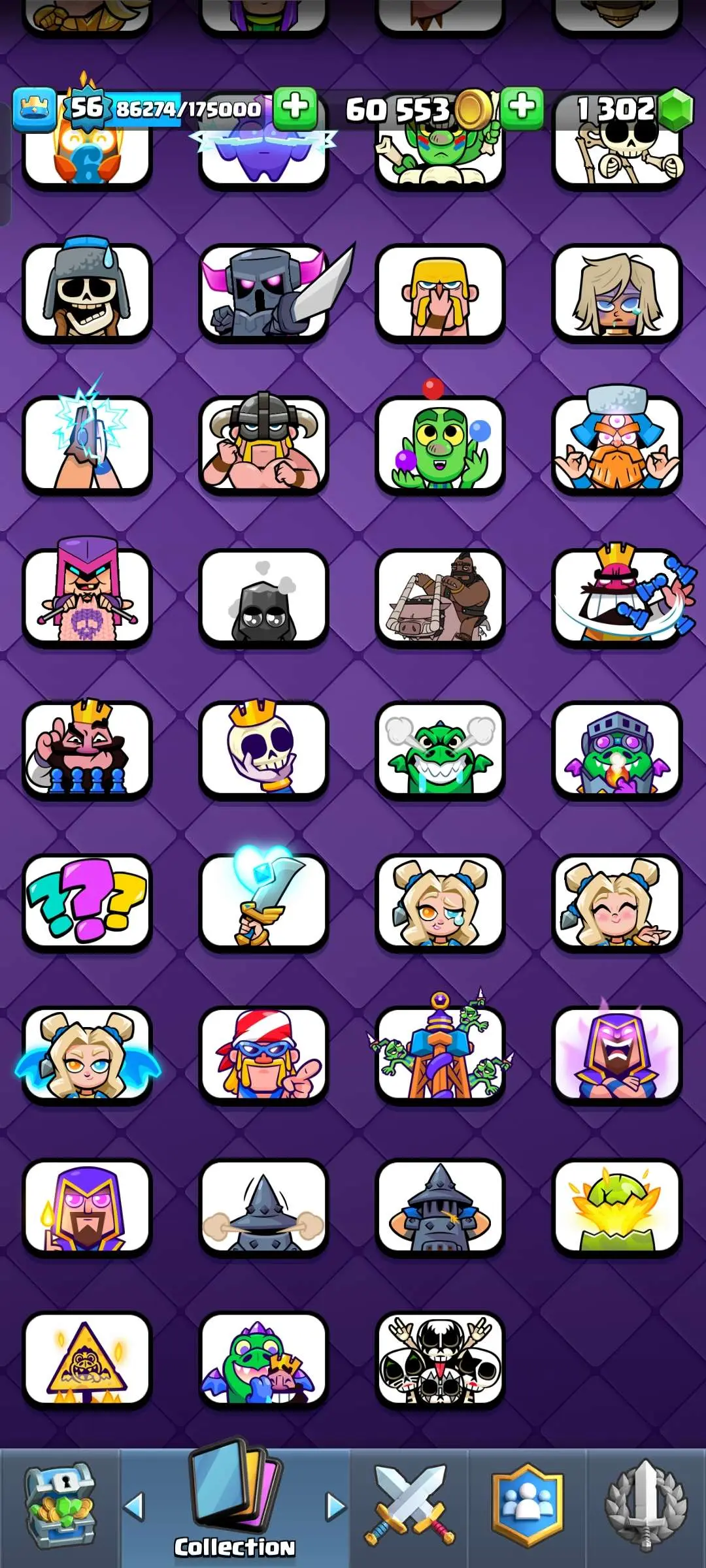
Task: Add more gold with the coin plus button
Action: [522, 107]
